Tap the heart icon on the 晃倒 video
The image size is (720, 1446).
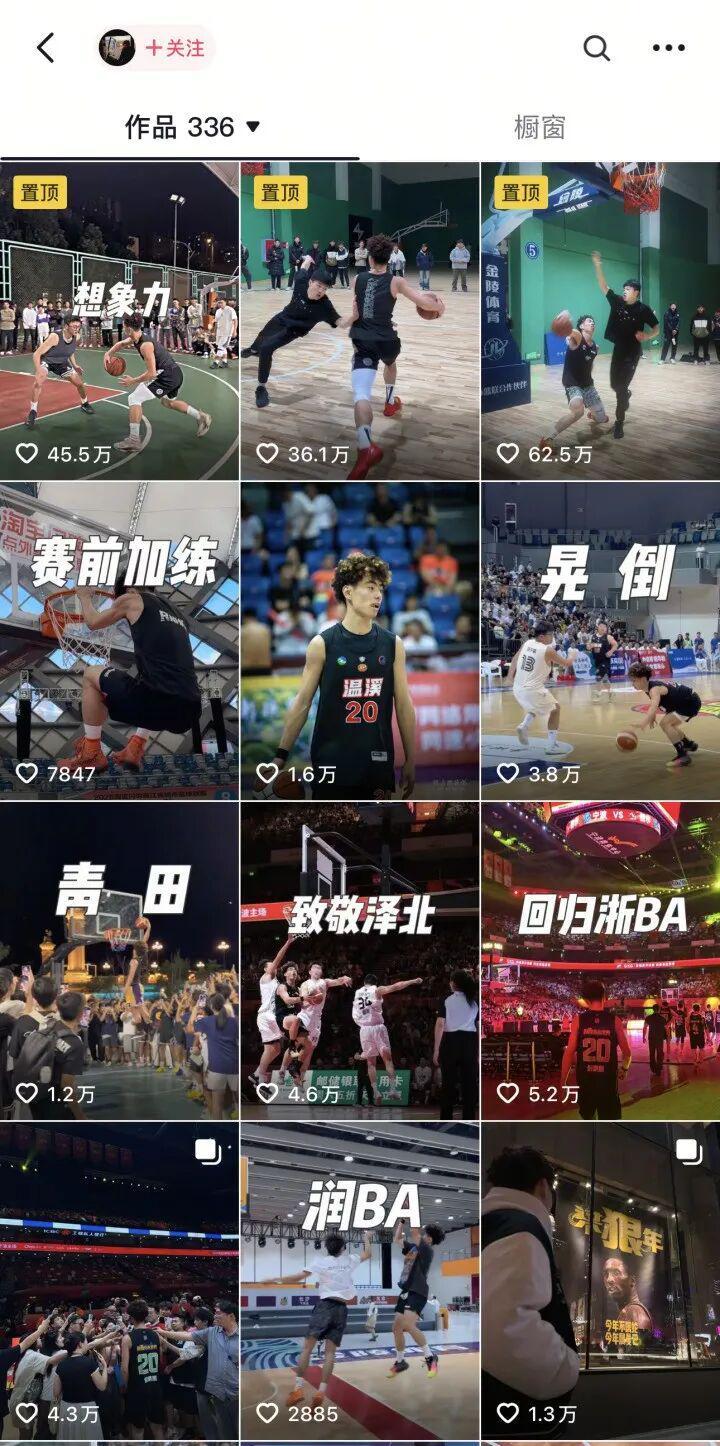pyautogui.click(x=509, y=771)
